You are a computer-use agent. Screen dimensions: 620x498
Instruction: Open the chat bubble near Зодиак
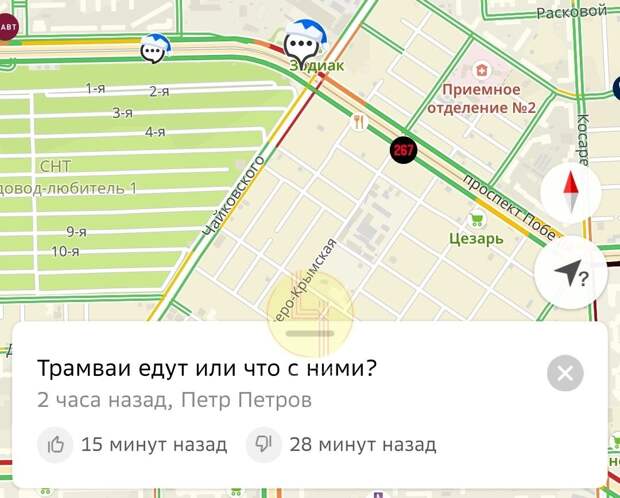(x=304, y=41)
